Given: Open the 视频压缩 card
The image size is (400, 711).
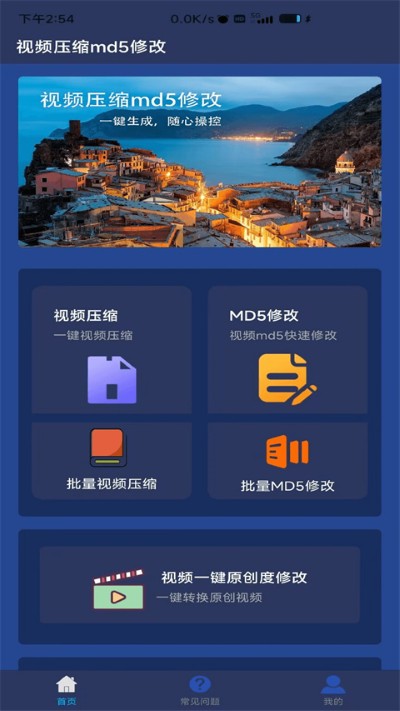Looking at the screenshot, I should [x=112, y=350].
